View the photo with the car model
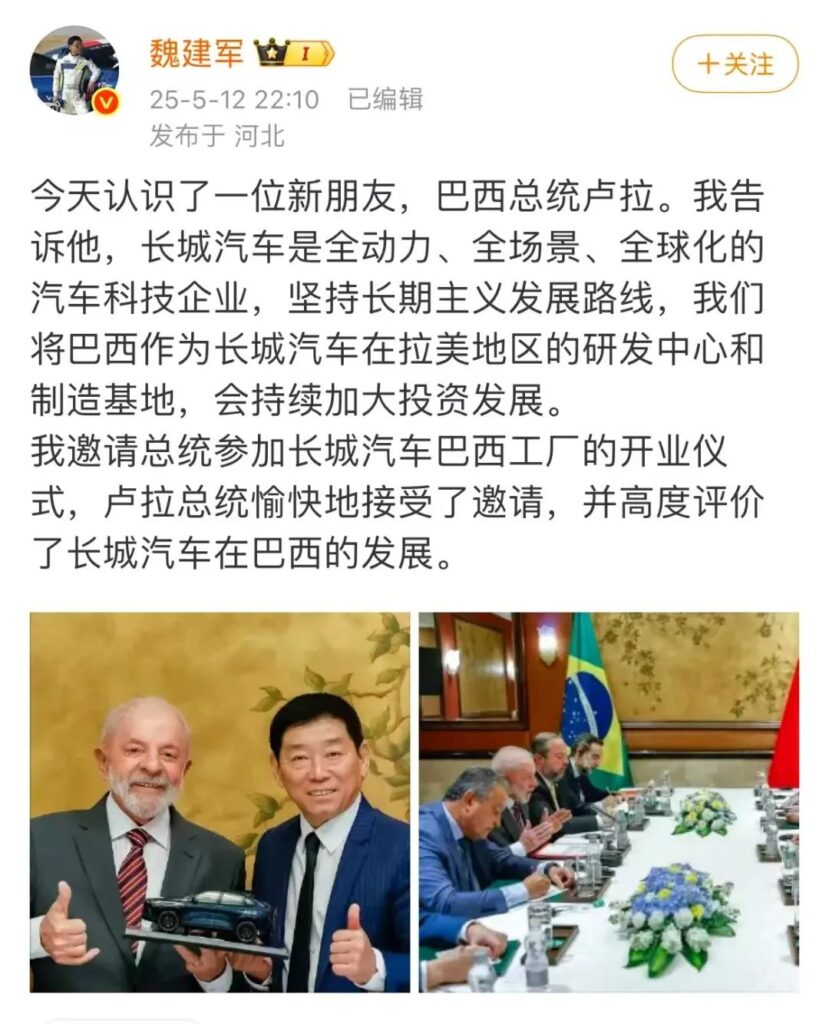829x1024 pixels. pos(219,802)
